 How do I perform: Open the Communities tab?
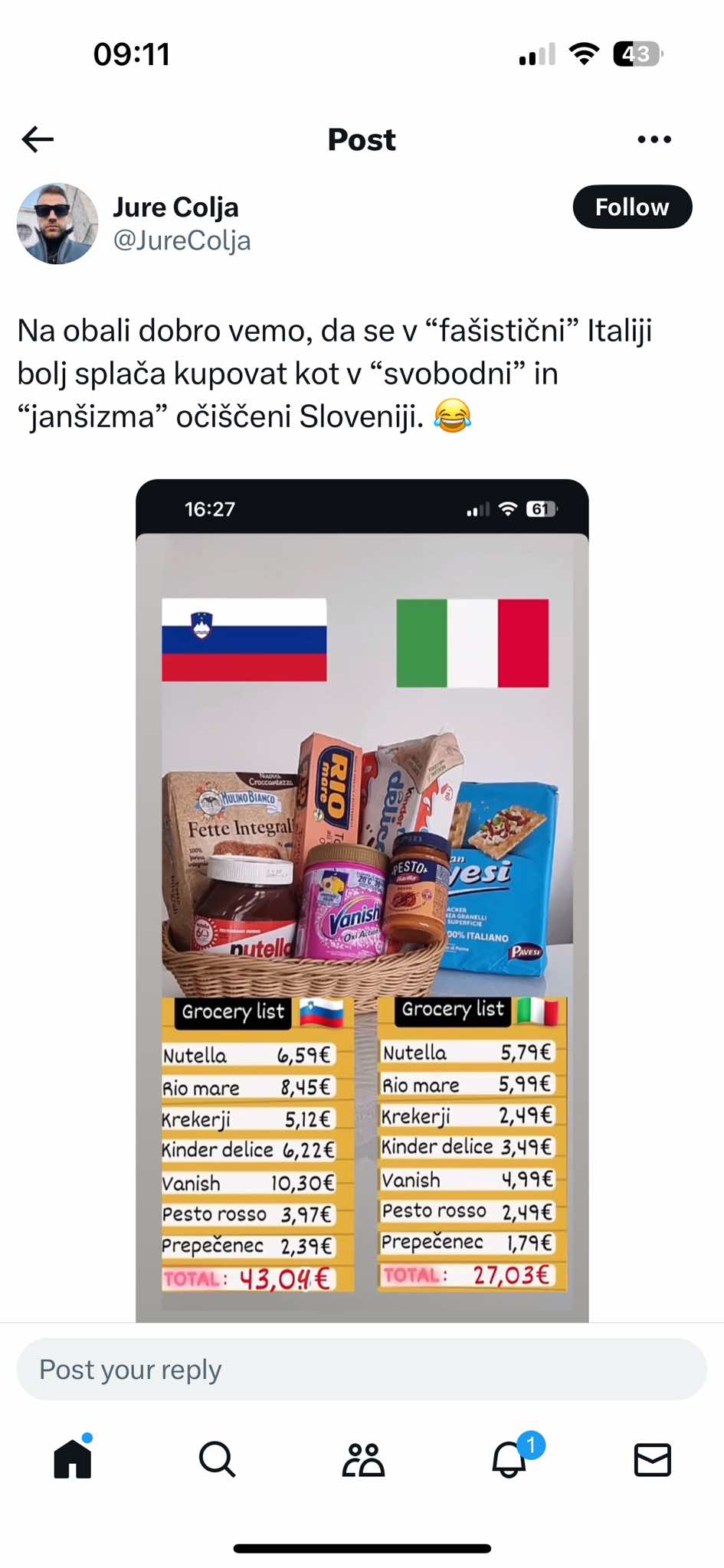point(362,1459)
